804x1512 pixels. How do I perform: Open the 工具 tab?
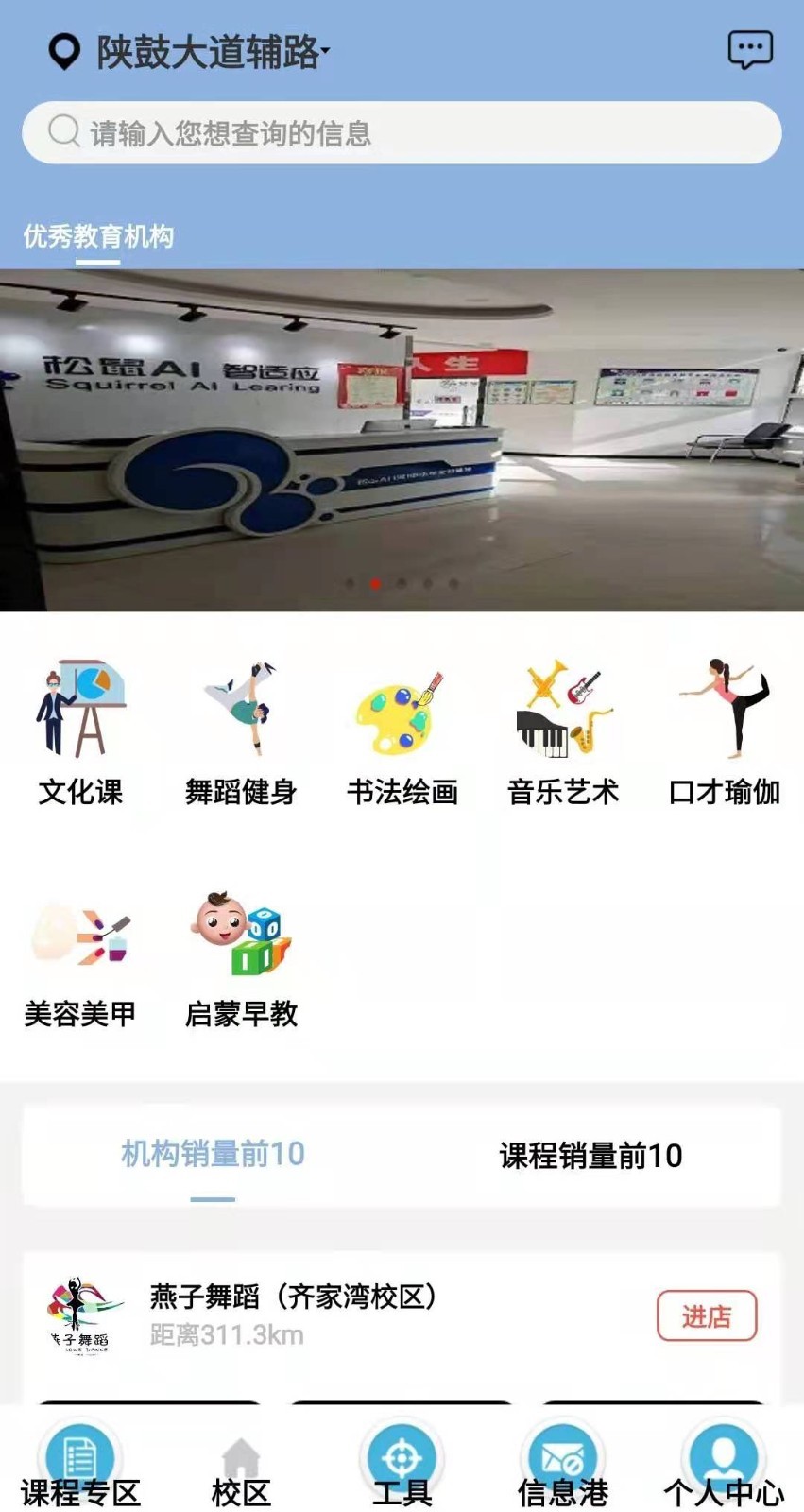pos(402,1469)
